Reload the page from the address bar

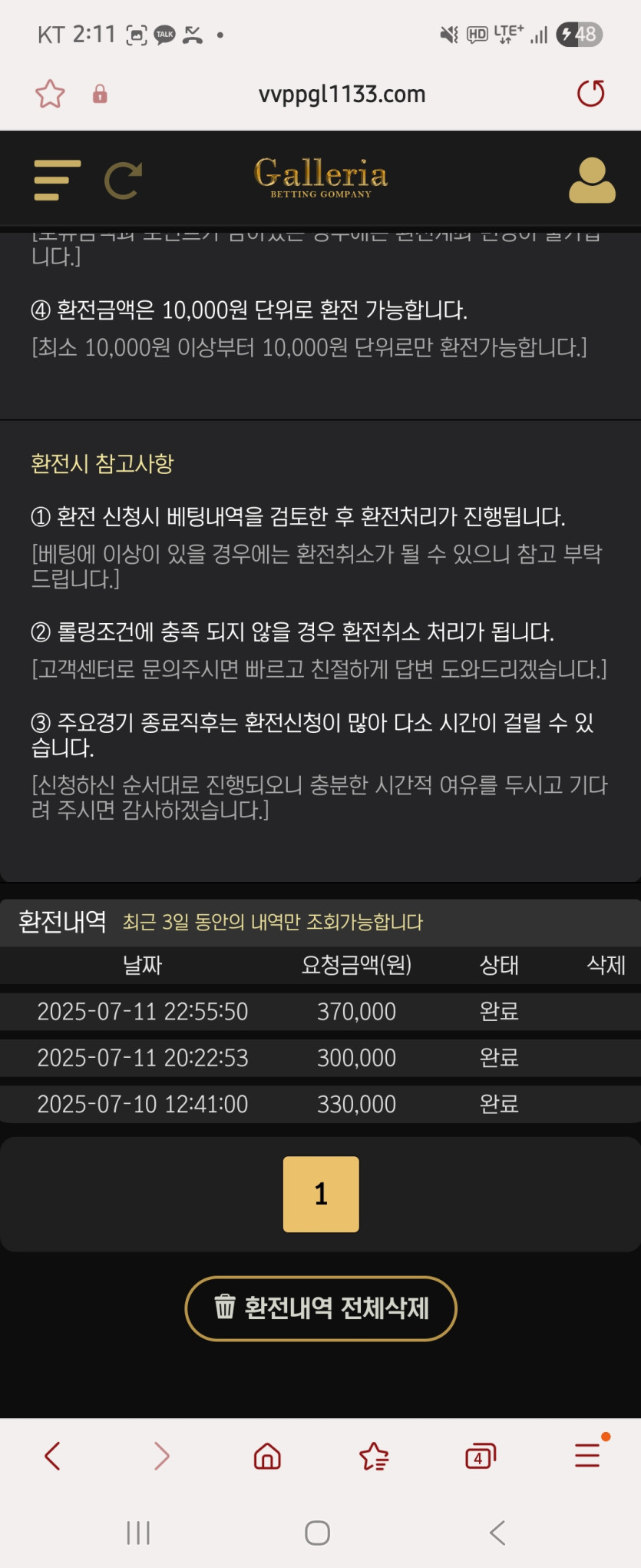click(x=590, y=94)
